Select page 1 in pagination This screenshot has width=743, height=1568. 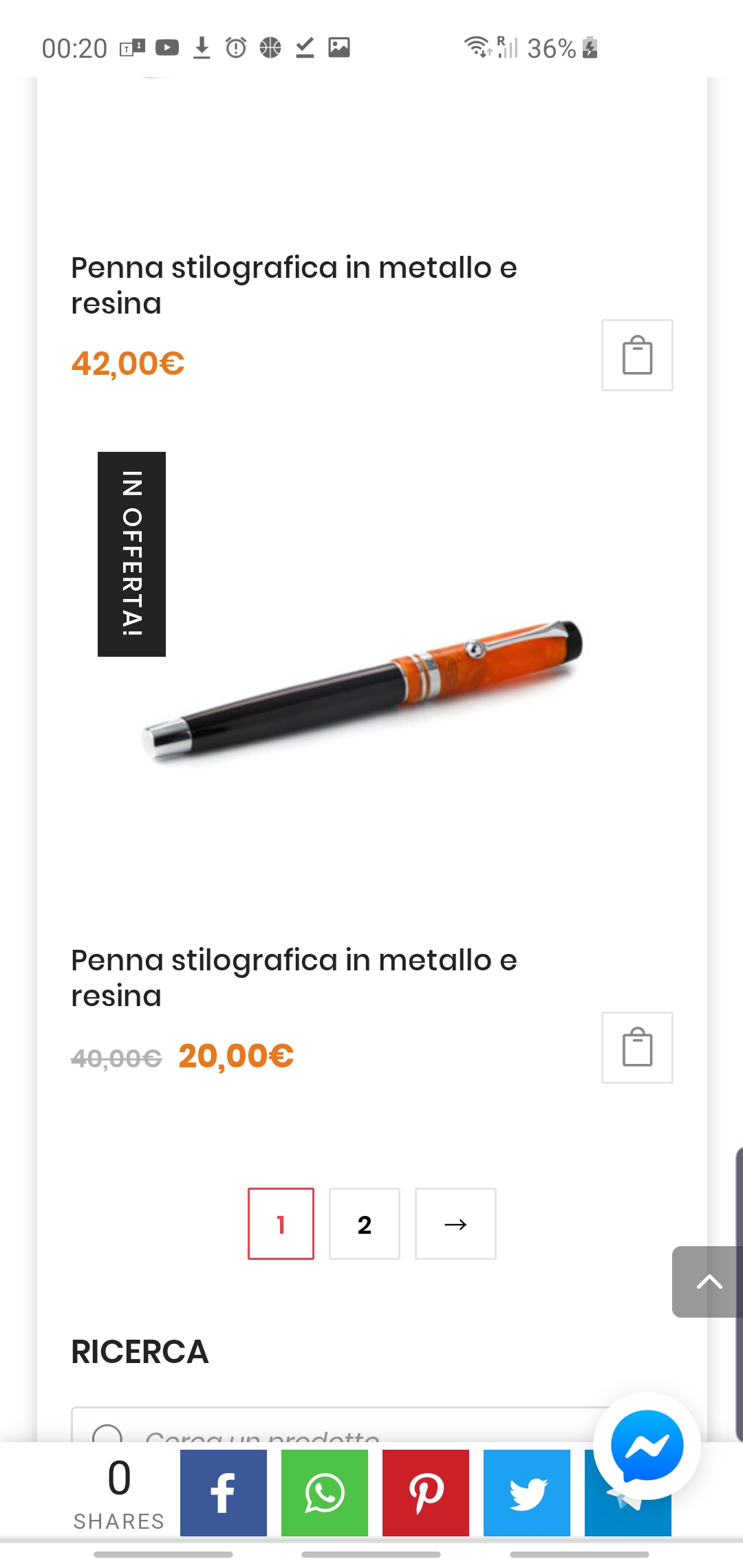281,1223
